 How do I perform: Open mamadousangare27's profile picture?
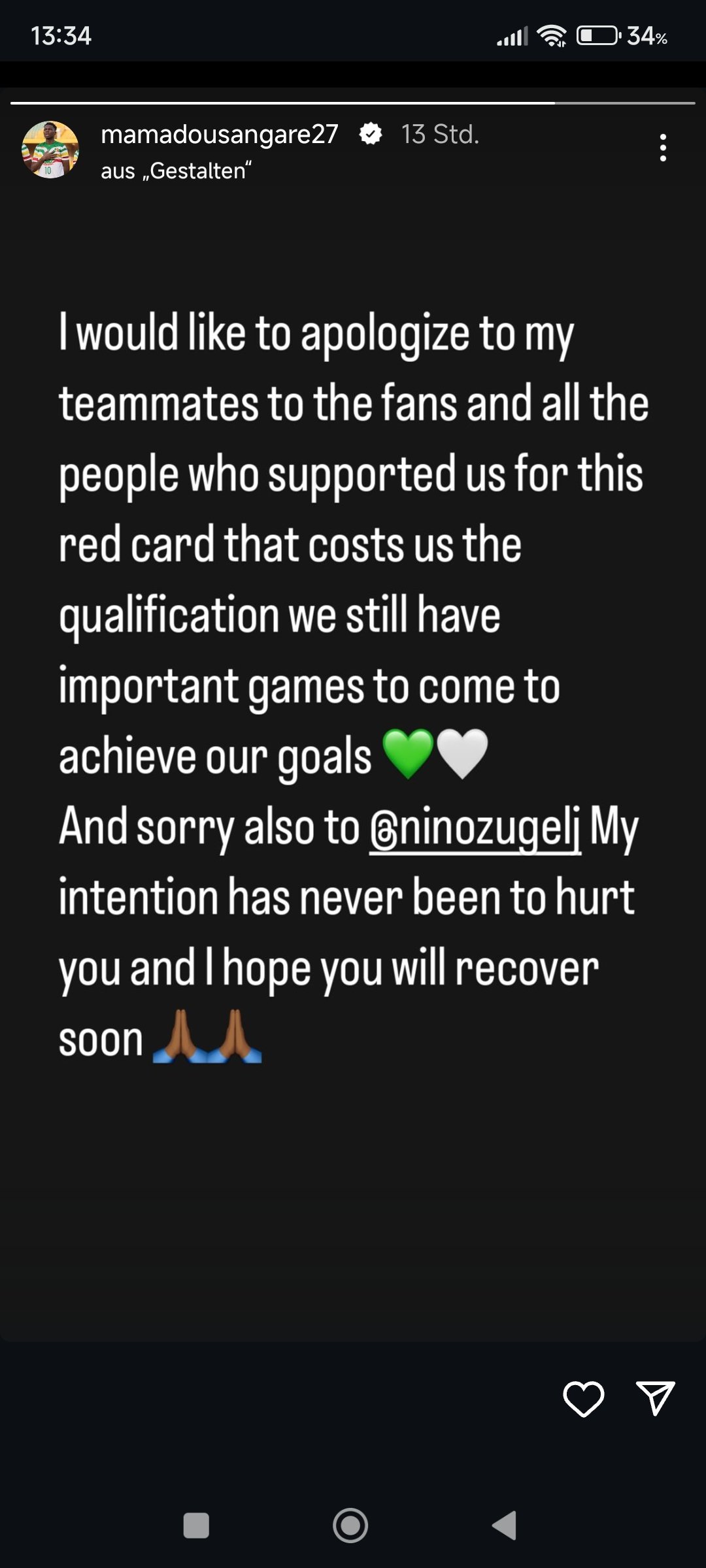tap(50, 150)
